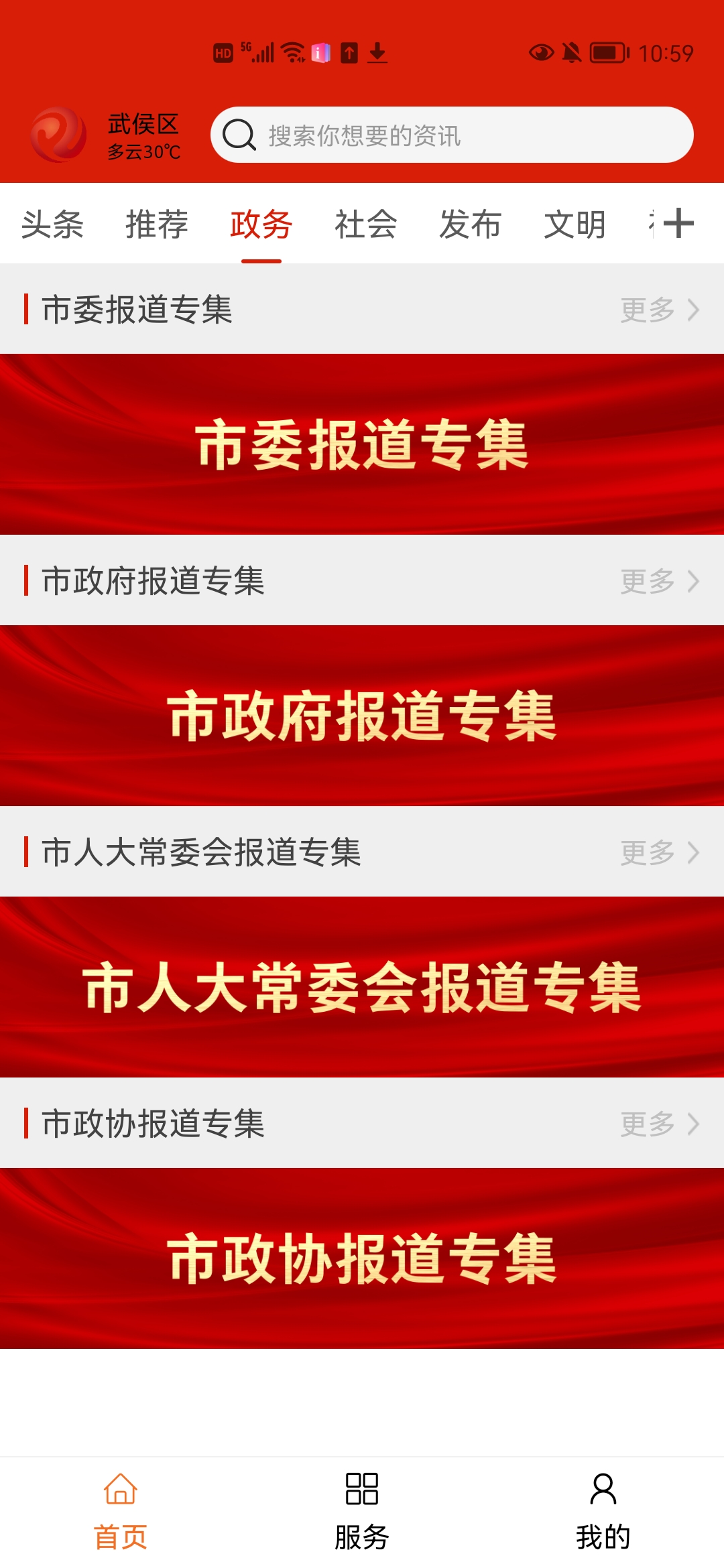Open the 市政协报道专集 banner
This screenshot has width=724, height=1568.
[x=362, y=1258]
